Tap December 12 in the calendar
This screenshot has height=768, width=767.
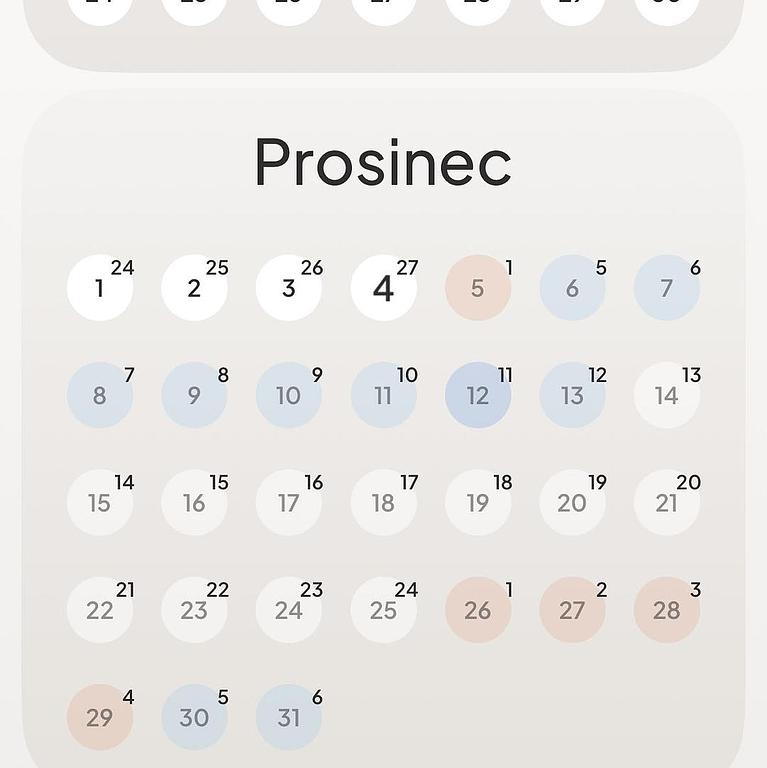[478, 395]
